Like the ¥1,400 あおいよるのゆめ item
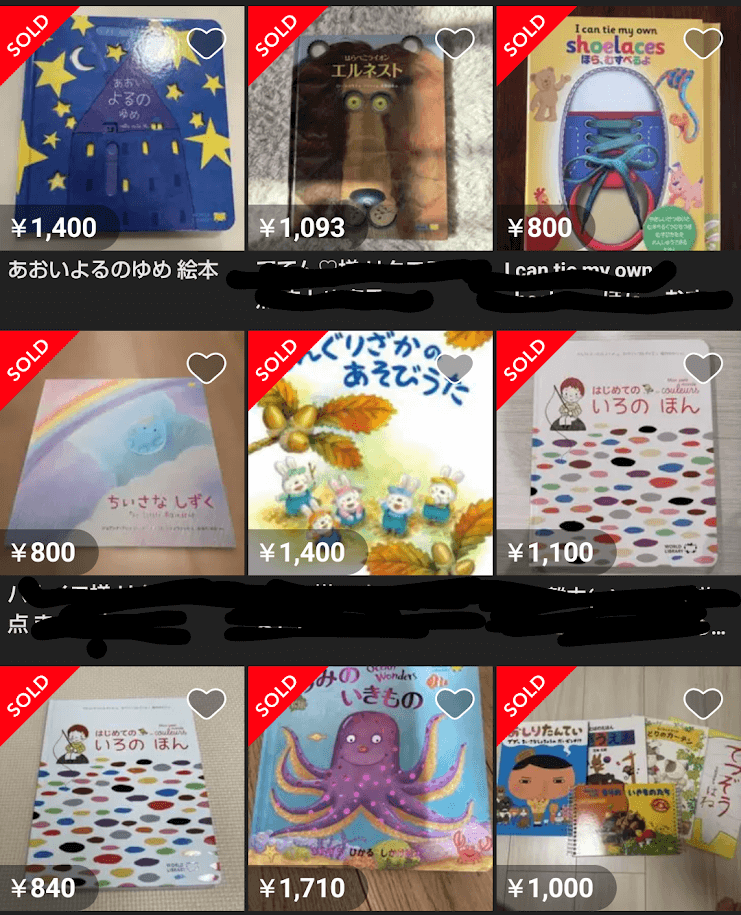 207,43
